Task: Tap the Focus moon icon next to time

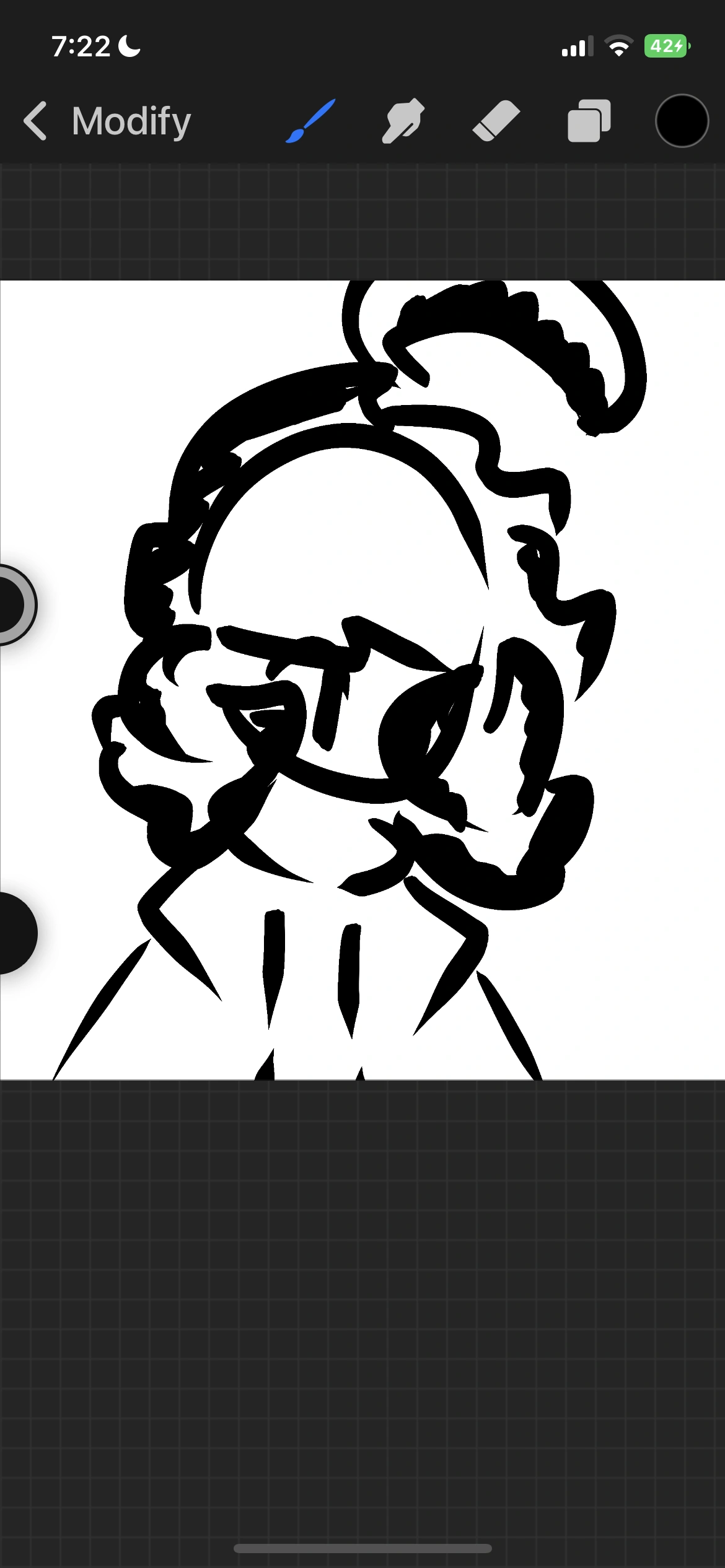Action: coord(129,45)
